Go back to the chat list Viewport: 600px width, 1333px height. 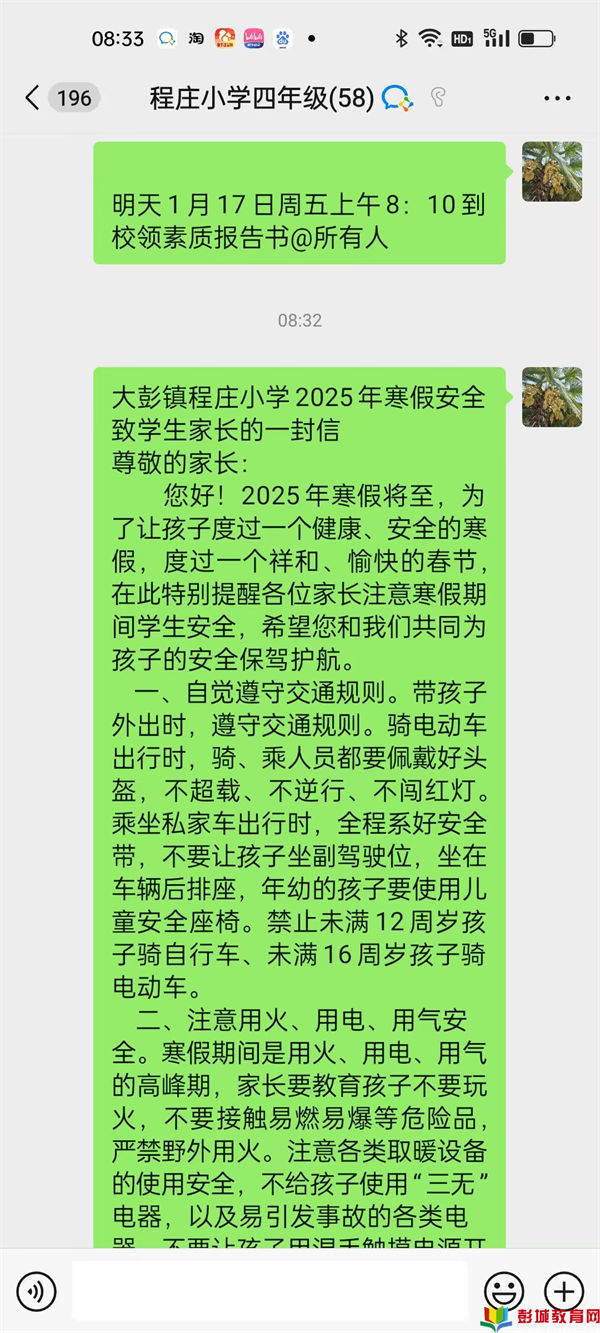[x=33, y=97]
